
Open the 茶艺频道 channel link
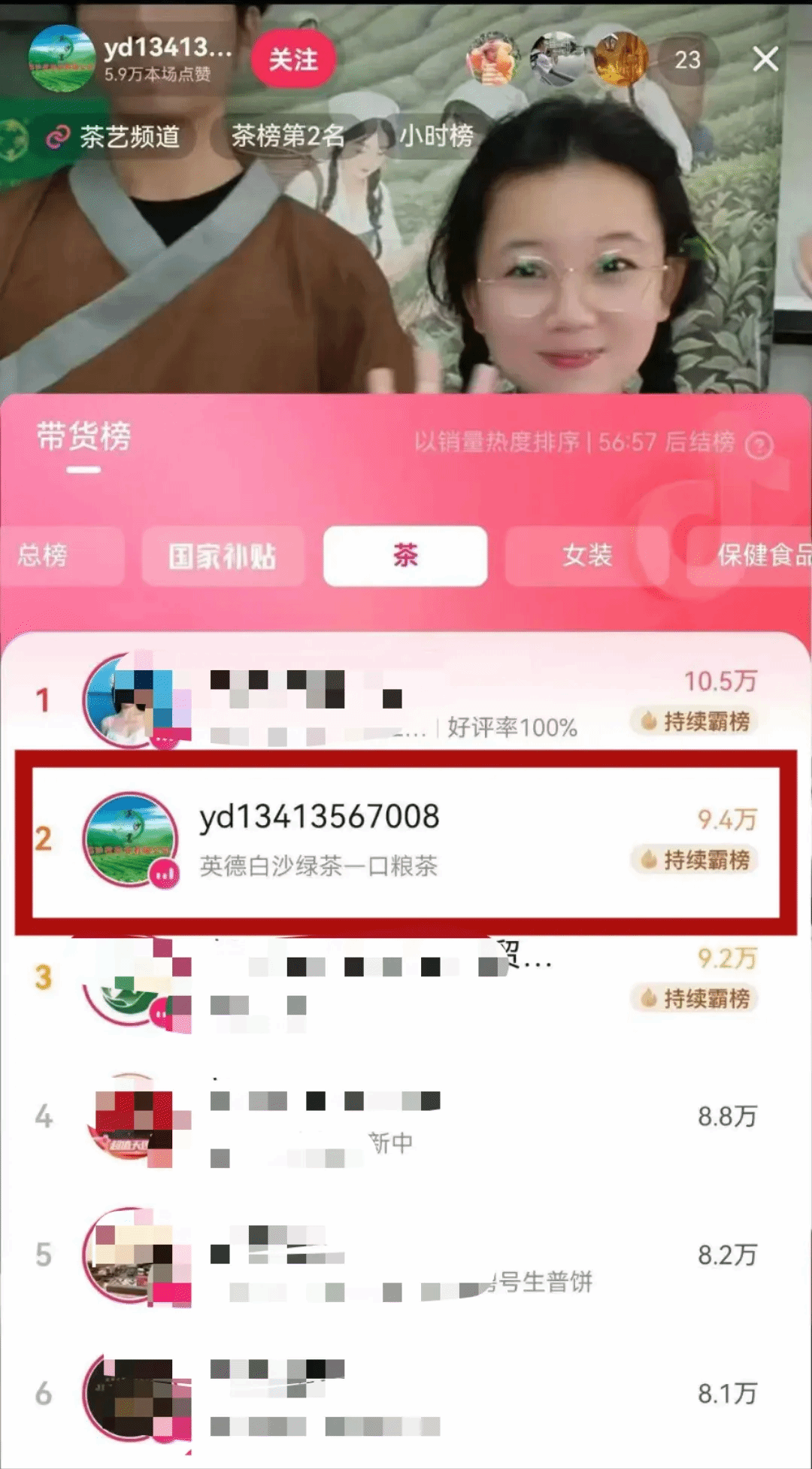click(114, 137)
